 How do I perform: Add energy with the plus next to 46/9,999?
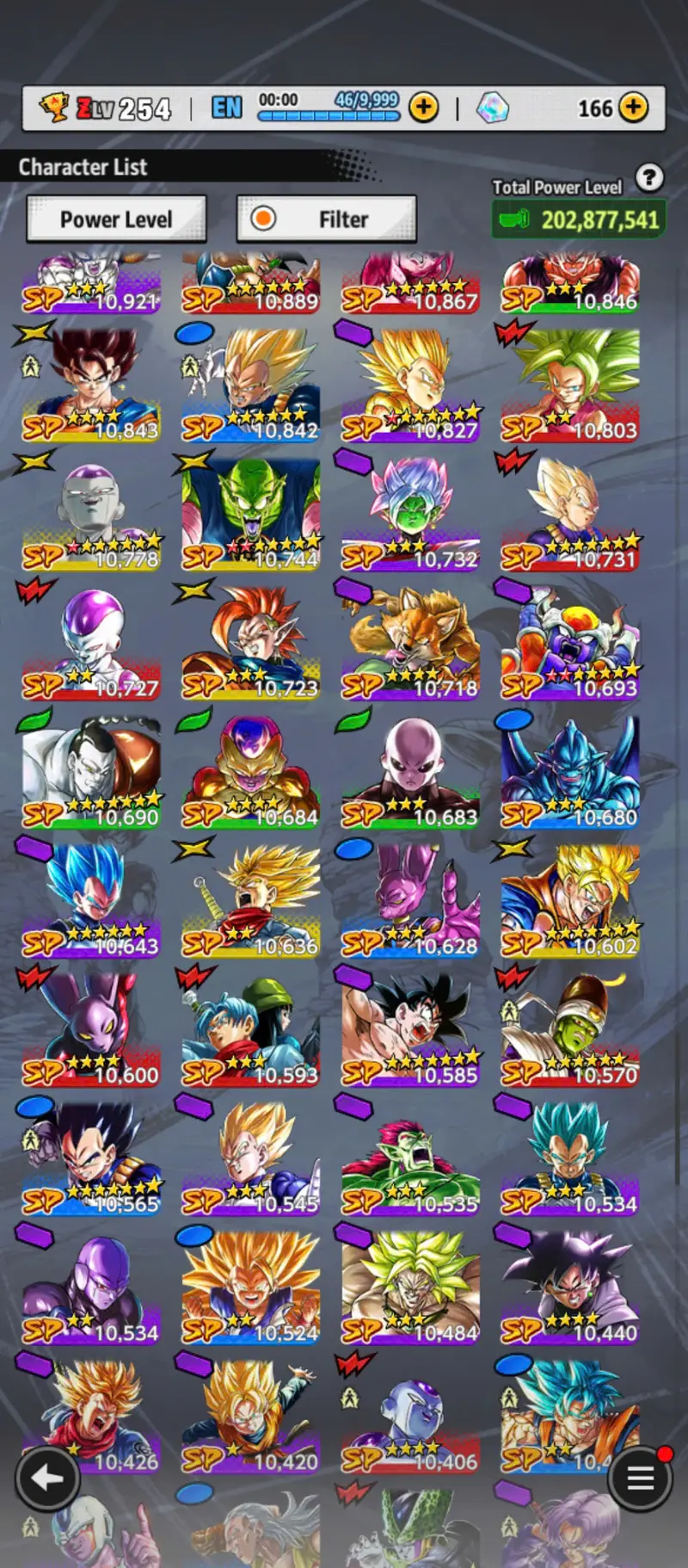click(x=423, y=108)
